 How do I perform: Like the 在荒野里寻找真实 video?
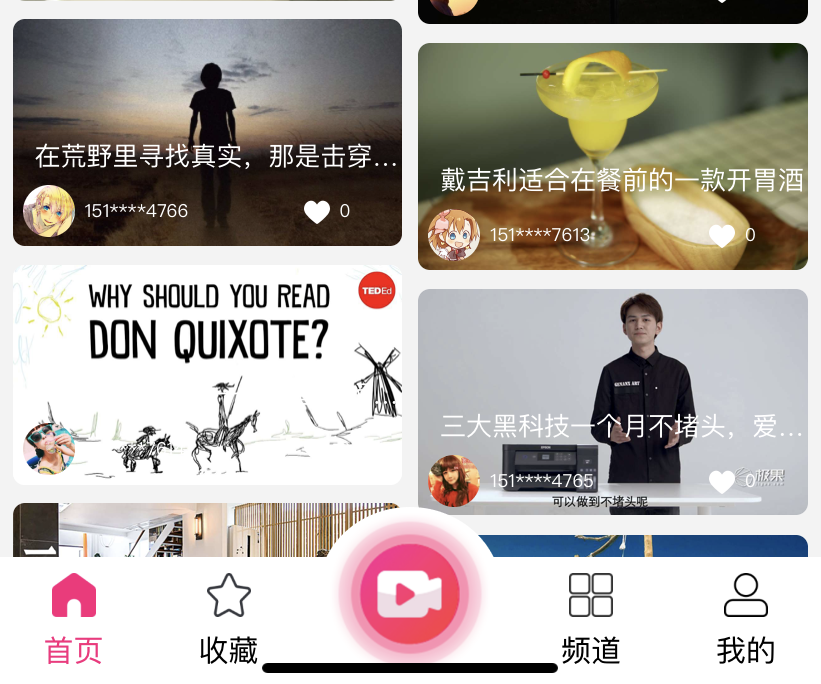pyautogui.click(x=317, y=212)
